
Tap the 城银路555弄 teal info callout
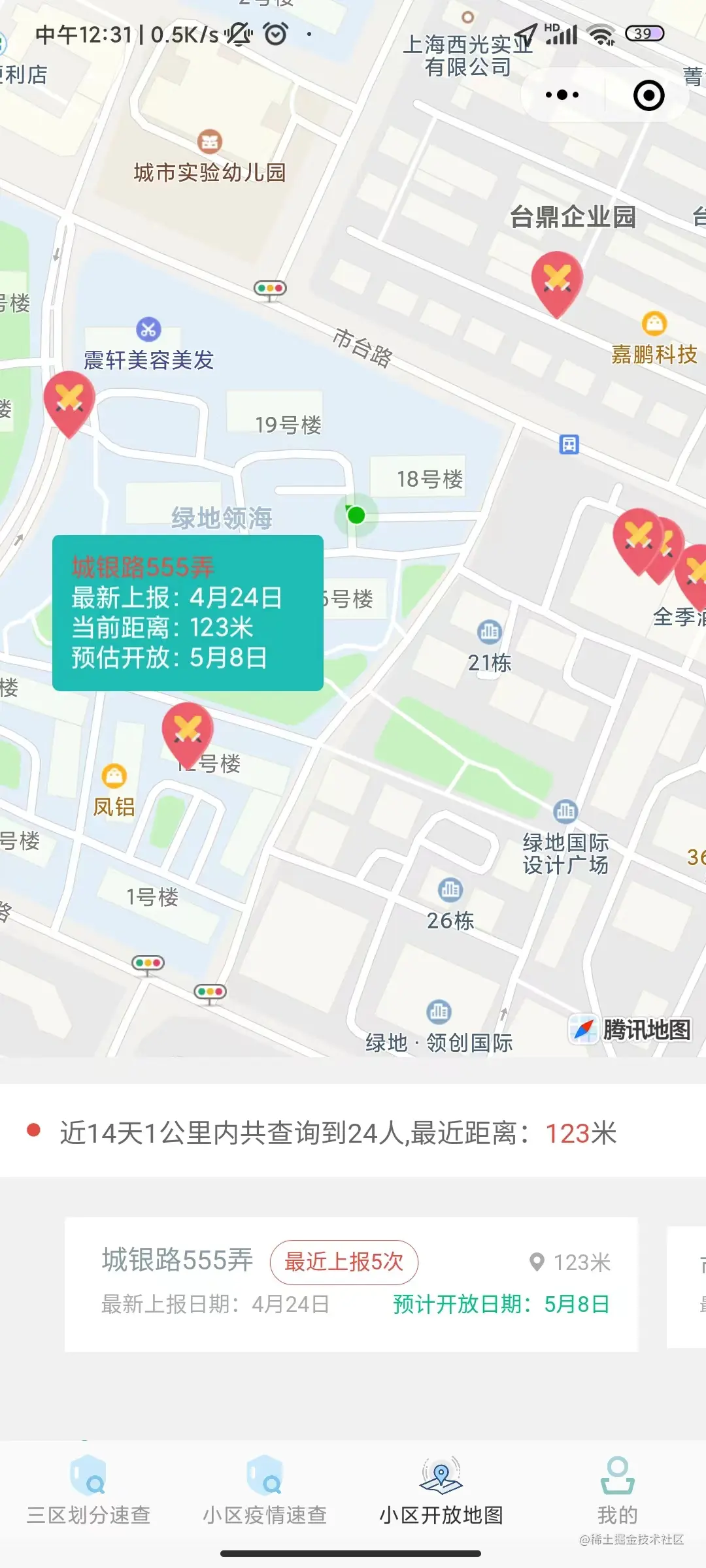pos(188,613)
